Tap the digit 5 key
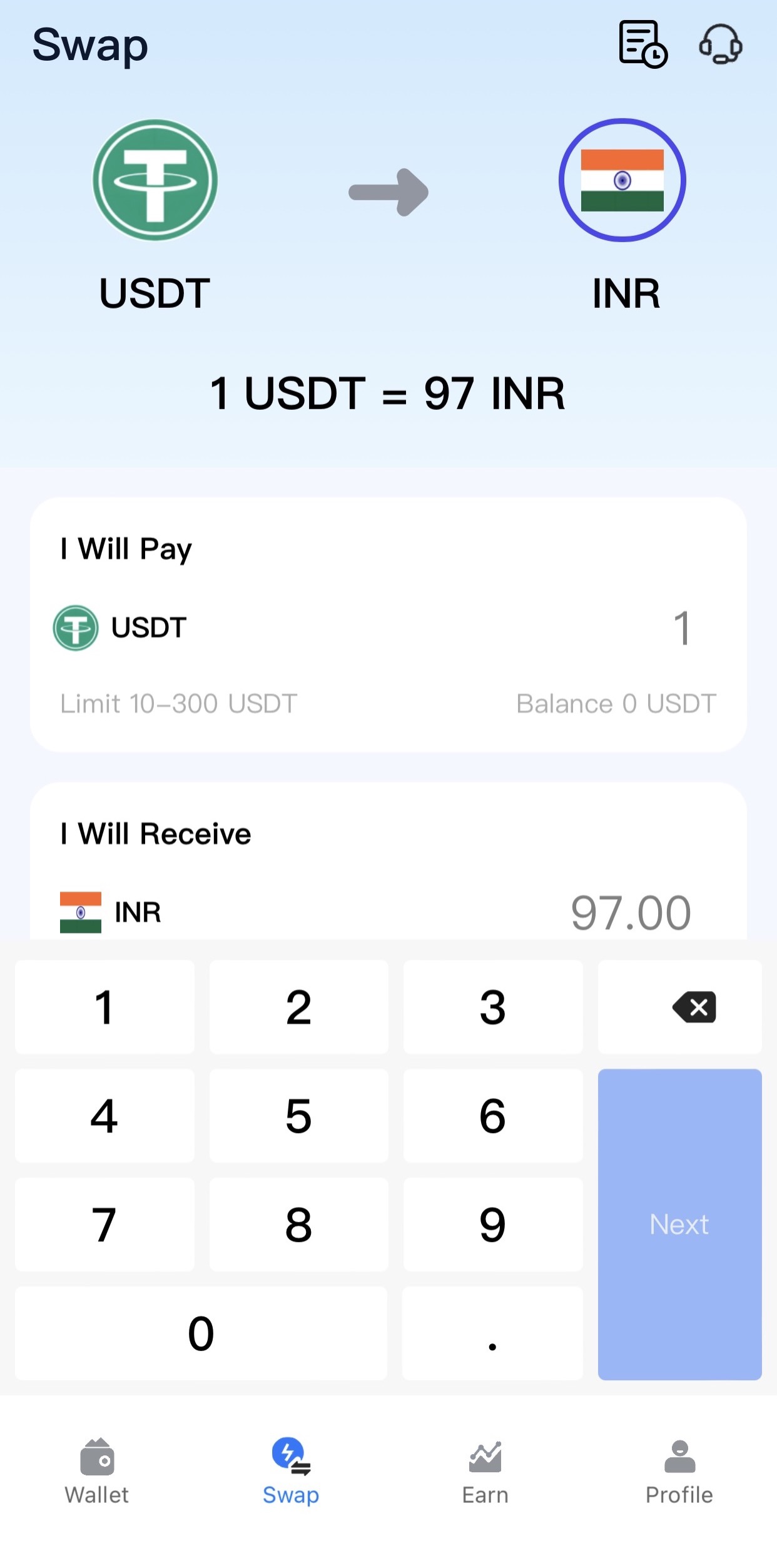Viewport: 777px width, 1568px height. (x=298, y=1116)
